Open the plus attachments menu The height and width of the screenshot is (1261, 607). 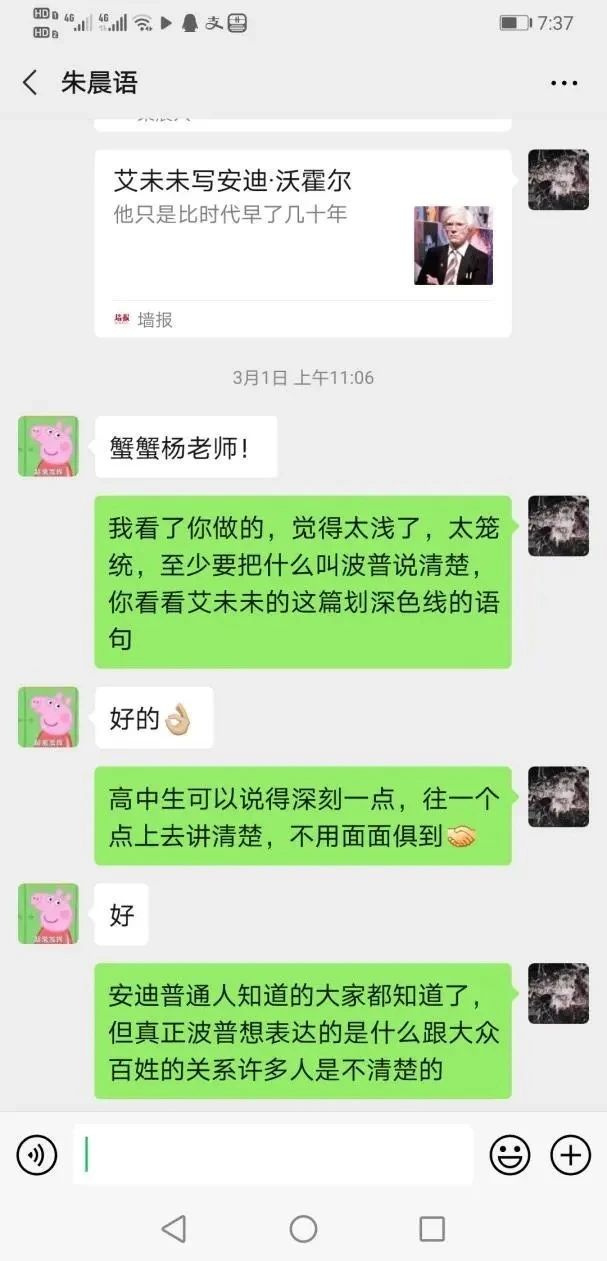coord(570,1156)
